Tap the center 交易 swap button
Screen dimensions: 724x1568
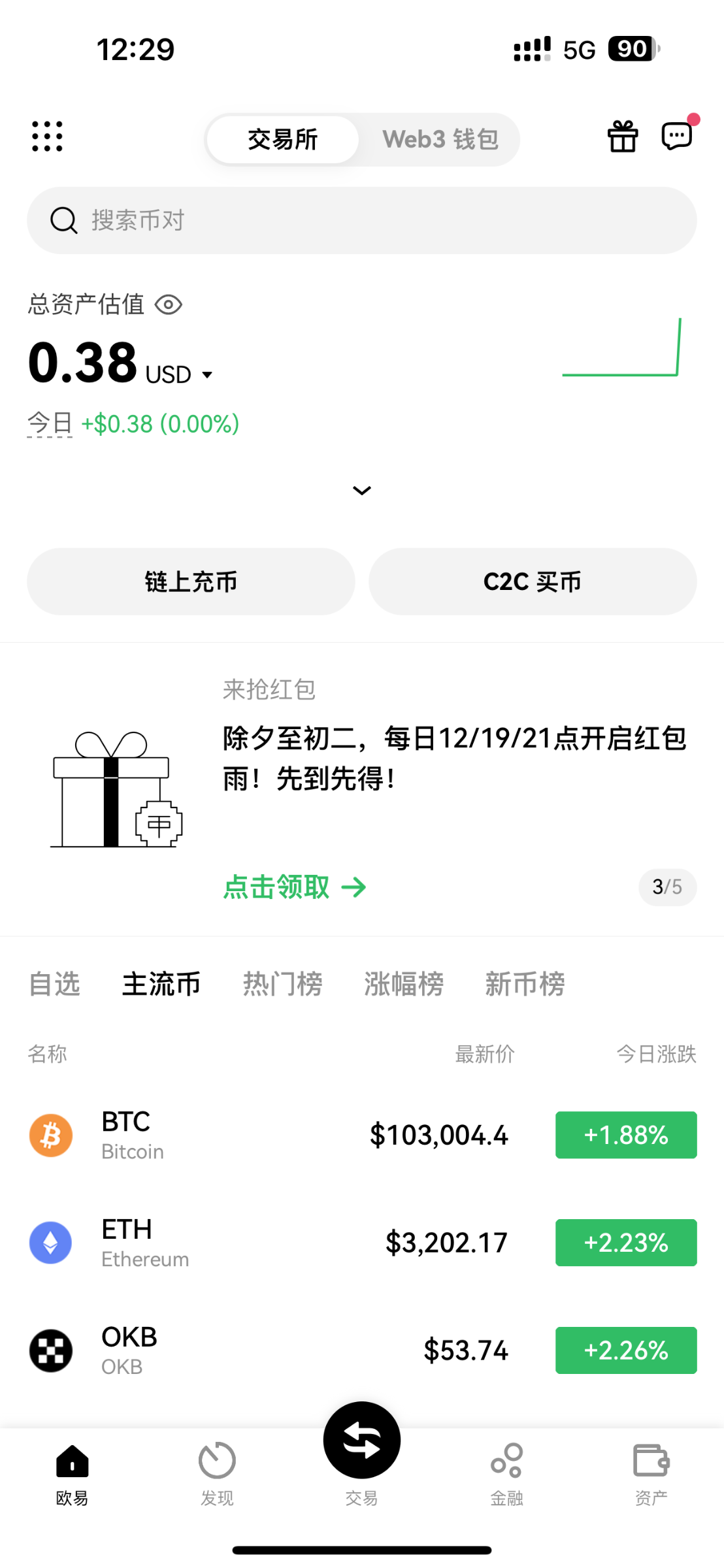pyautogui.click(x=362, y=1441)
